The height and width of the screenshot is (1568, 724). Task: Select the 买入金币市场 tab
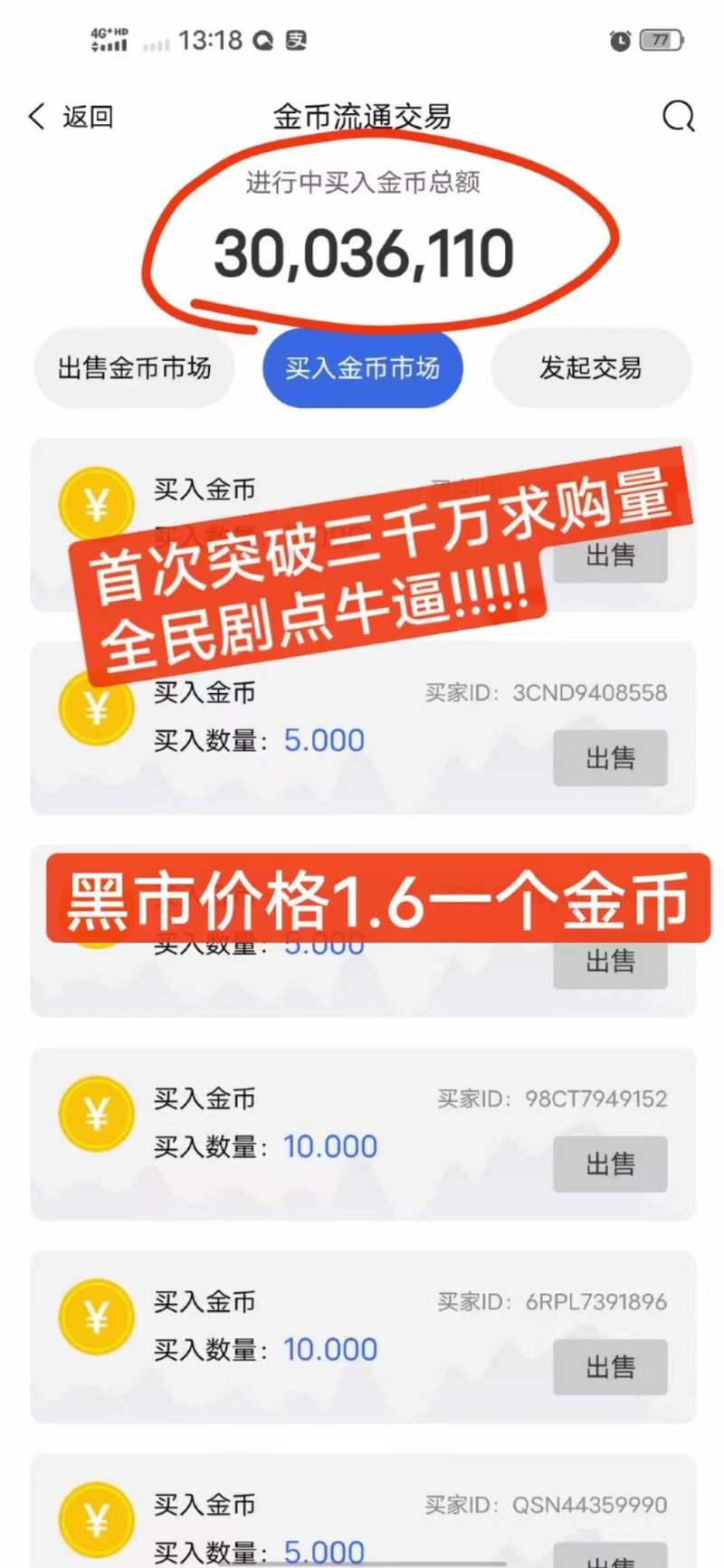362,368
